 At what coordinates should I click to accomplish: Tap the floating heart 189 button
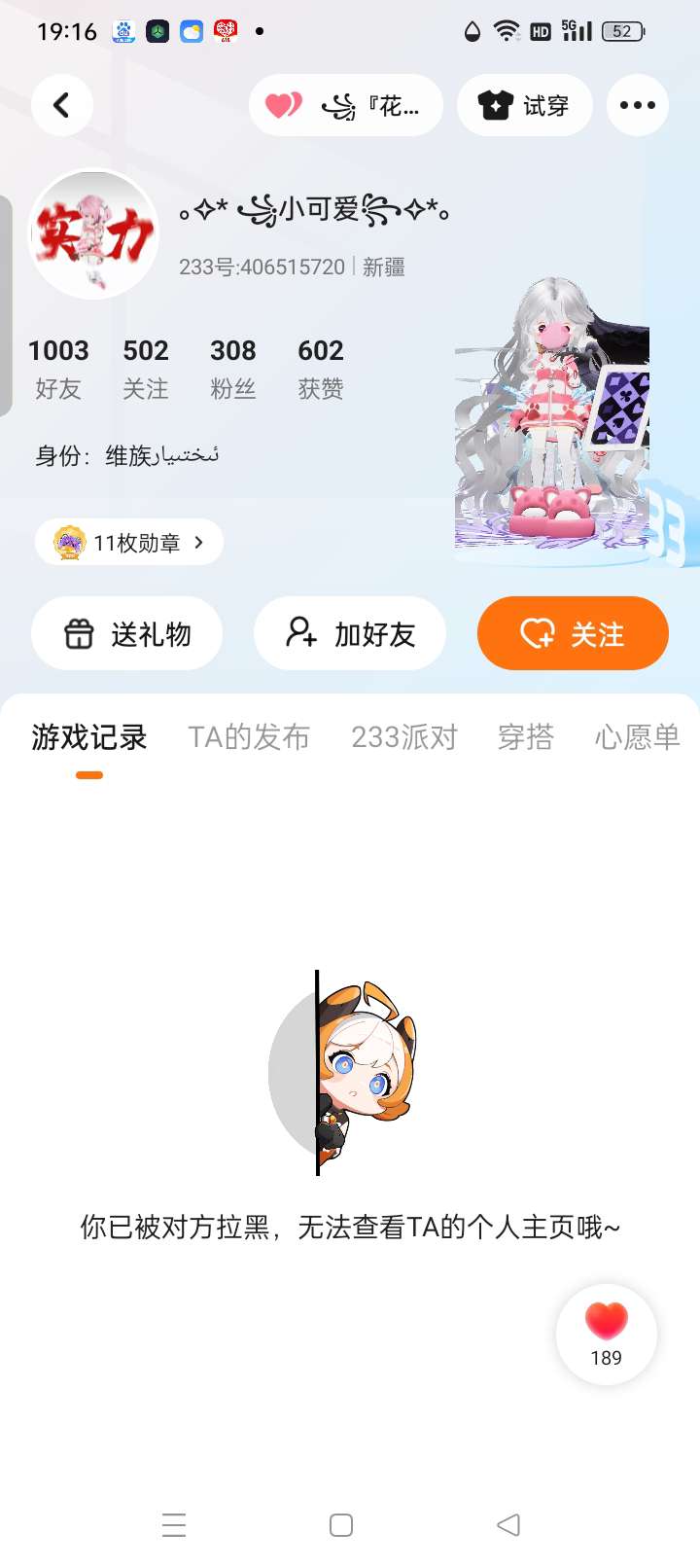click(x=607, y=1334)
